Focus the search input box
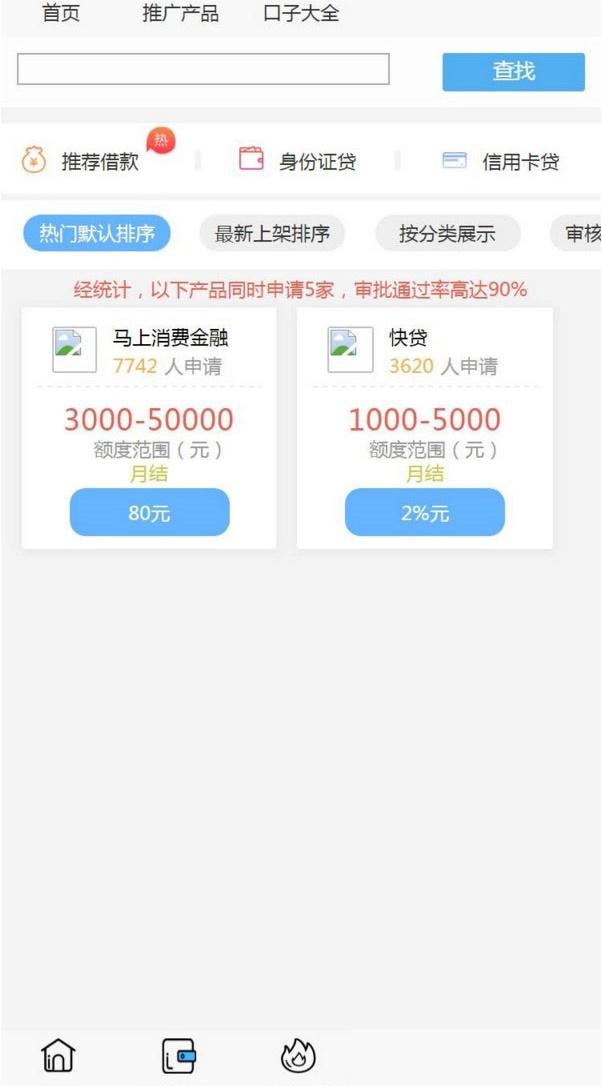 click(x=203, y=69)
